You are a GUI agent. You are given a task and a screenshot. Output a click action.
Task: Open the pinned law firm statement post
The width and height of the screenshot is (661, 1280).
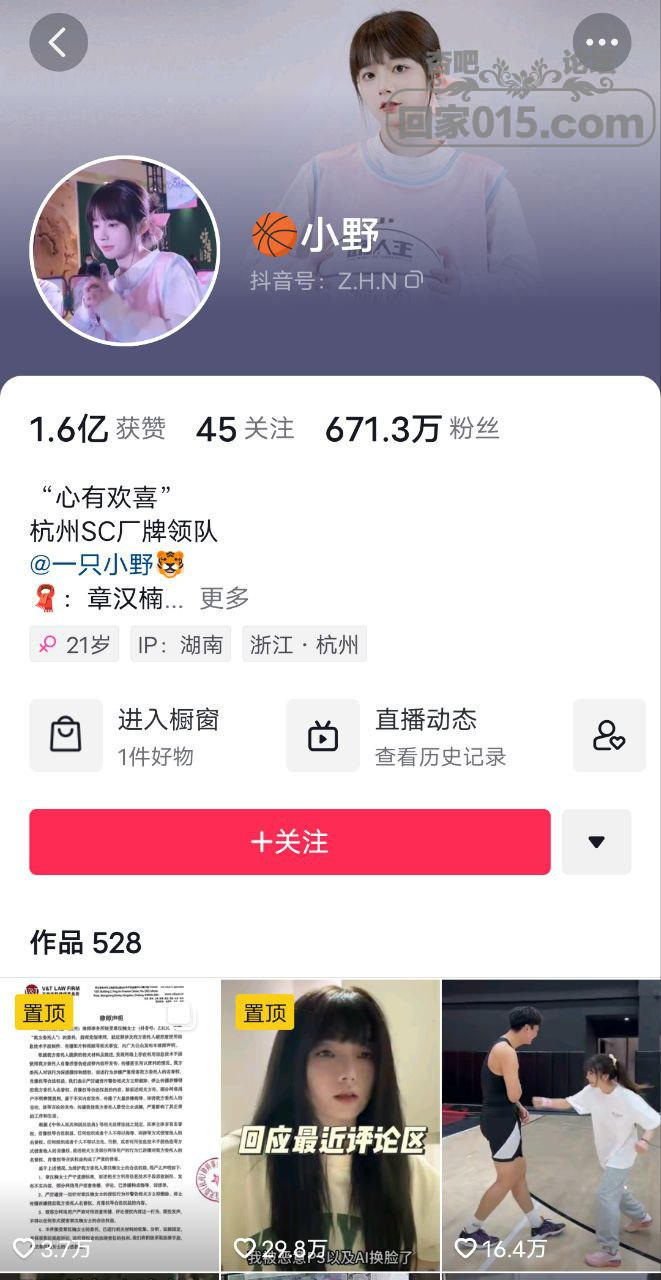coord(109,1120)
